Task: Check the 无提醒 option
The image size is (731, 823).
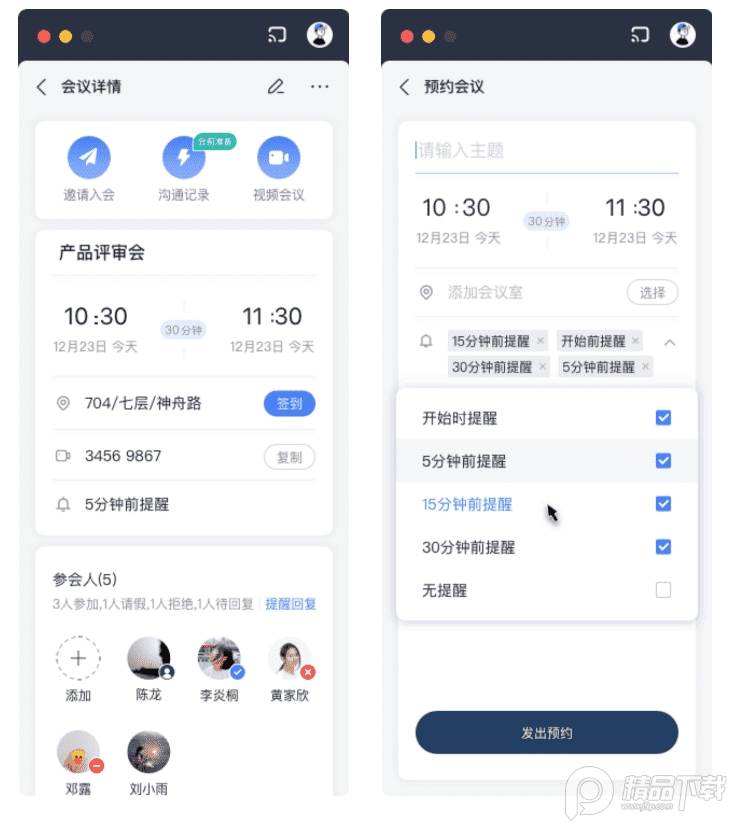Action: click(663, 590)
